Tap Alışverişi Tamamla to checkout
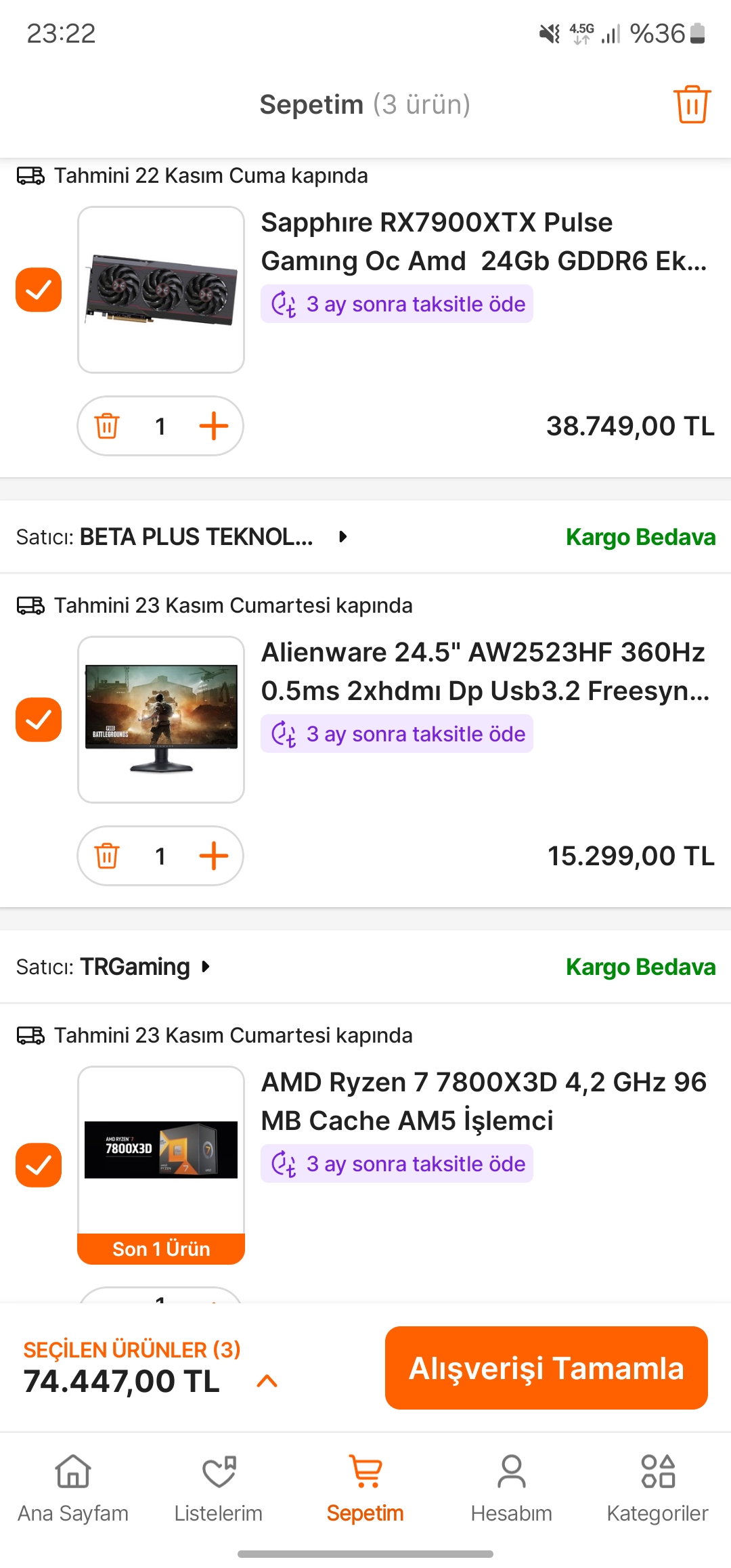Screen dimensions: 731x1568 546,1368
